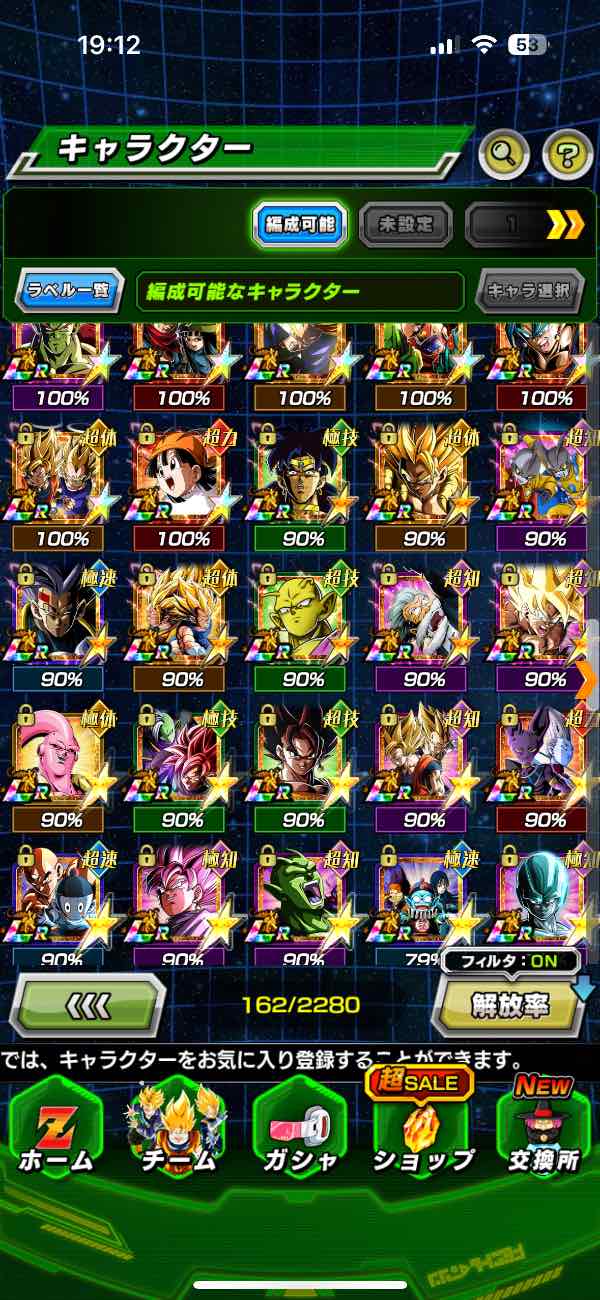Screen dimensions: 600x1300
Task: Open the question mark help icon
Action: (x=567, y=155)
